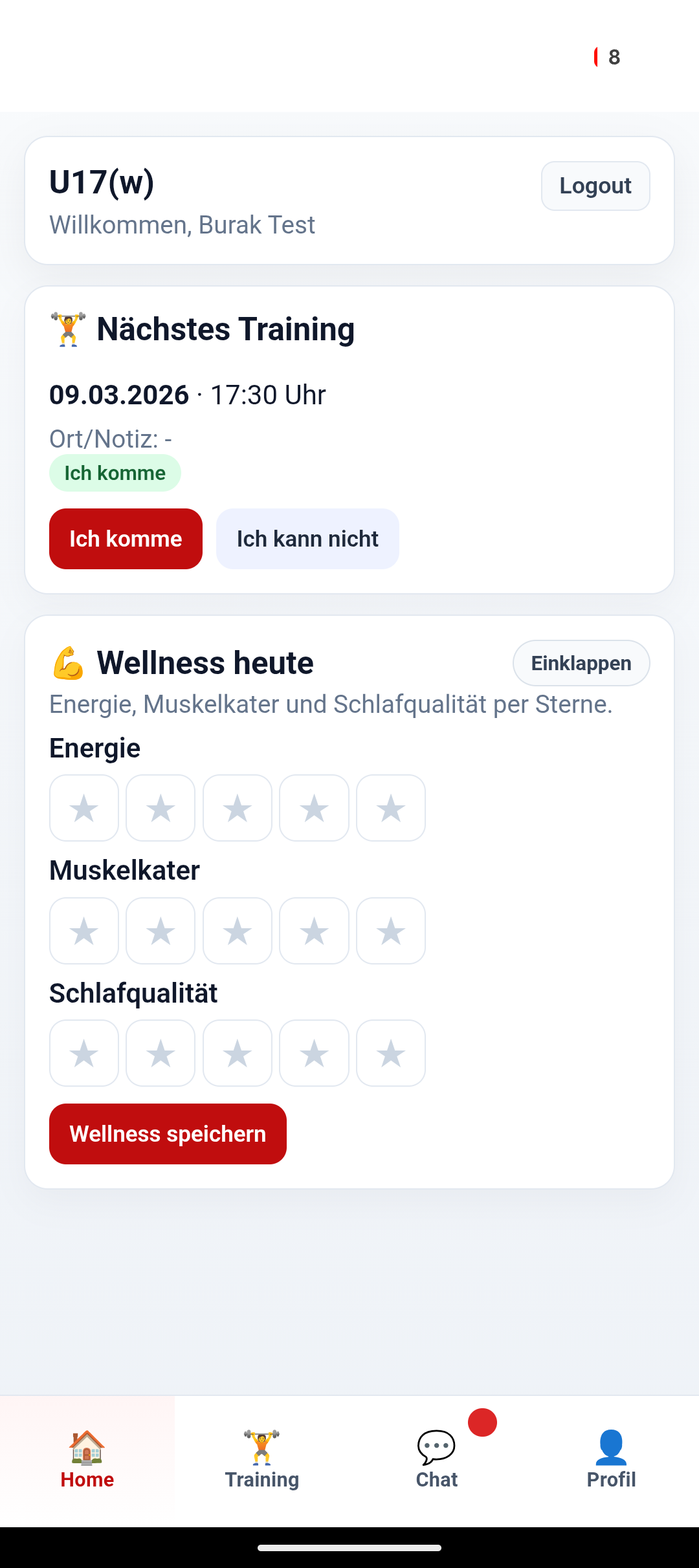This screenshot has height=1568, width=699.
Task: Expand the fourth Energie star
Action: (x=314, y=807)
